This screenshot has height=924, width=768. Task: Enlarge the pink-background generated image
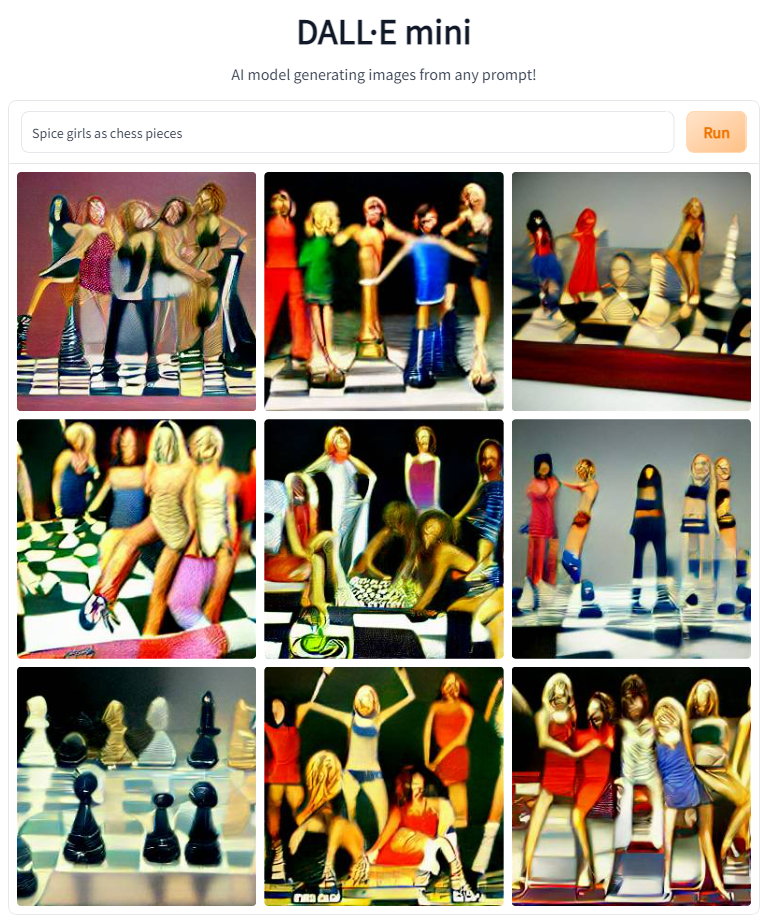(136, 291)
